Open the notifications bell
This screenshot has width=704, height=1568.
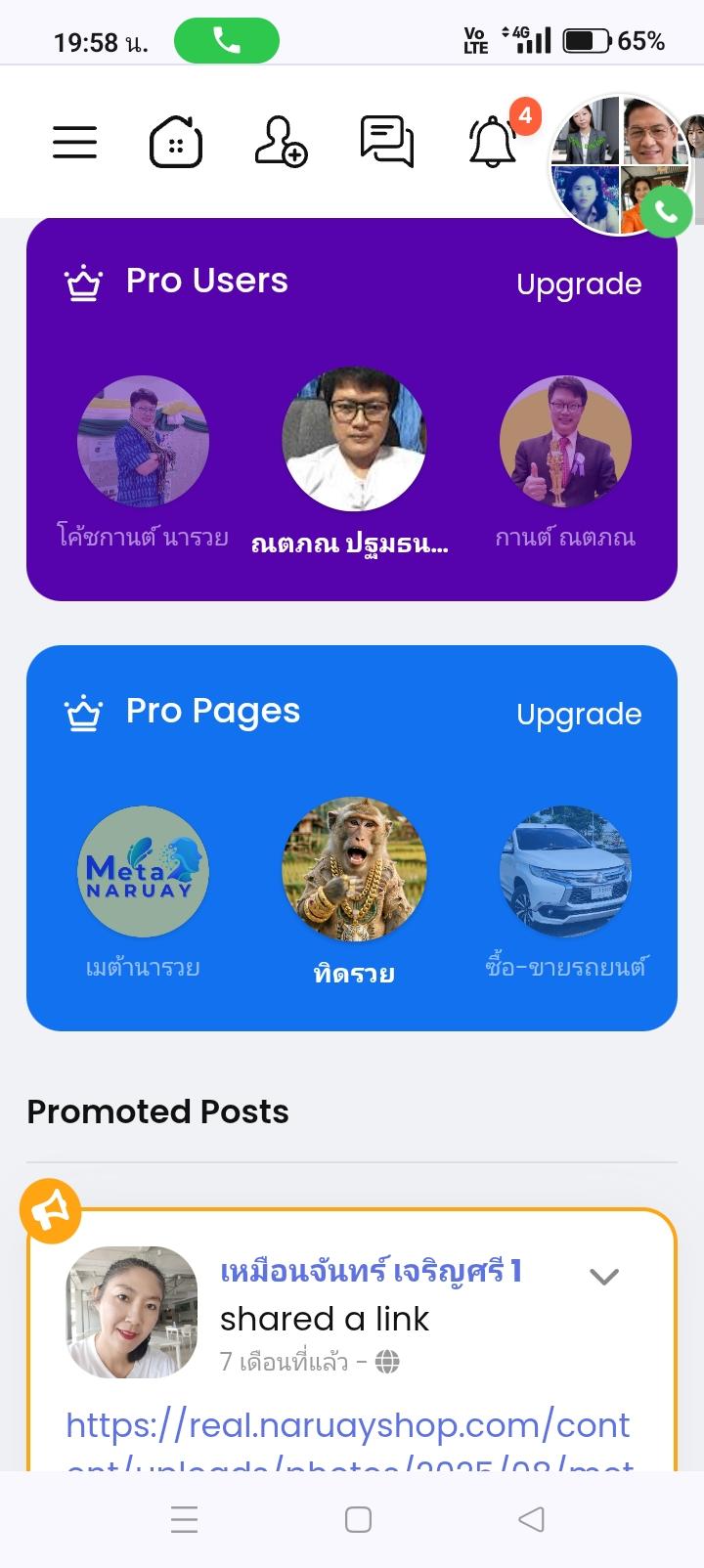click(x=493, y=145)
